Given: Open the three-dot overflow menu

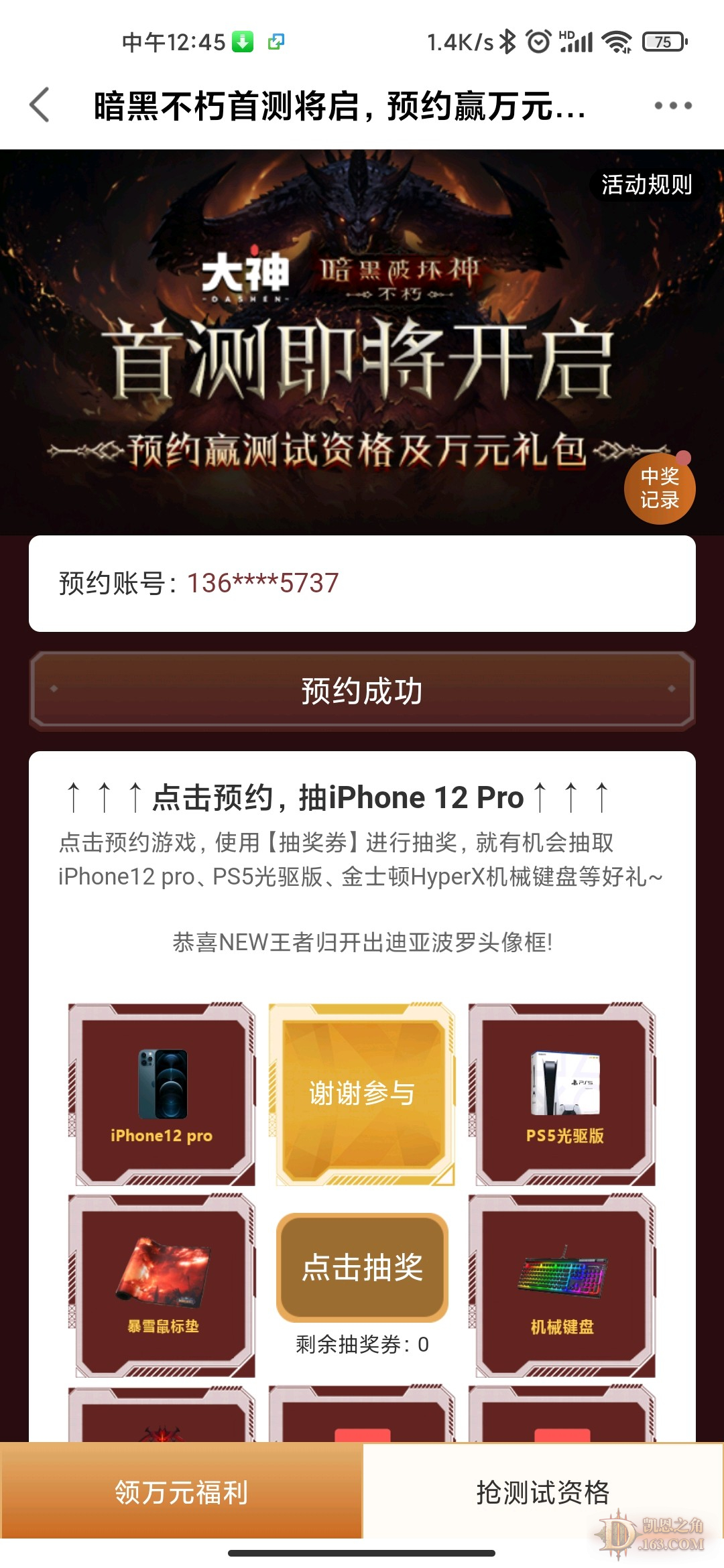Looking at the screenshot, I should pyautogui.click(x=672, y=105).
